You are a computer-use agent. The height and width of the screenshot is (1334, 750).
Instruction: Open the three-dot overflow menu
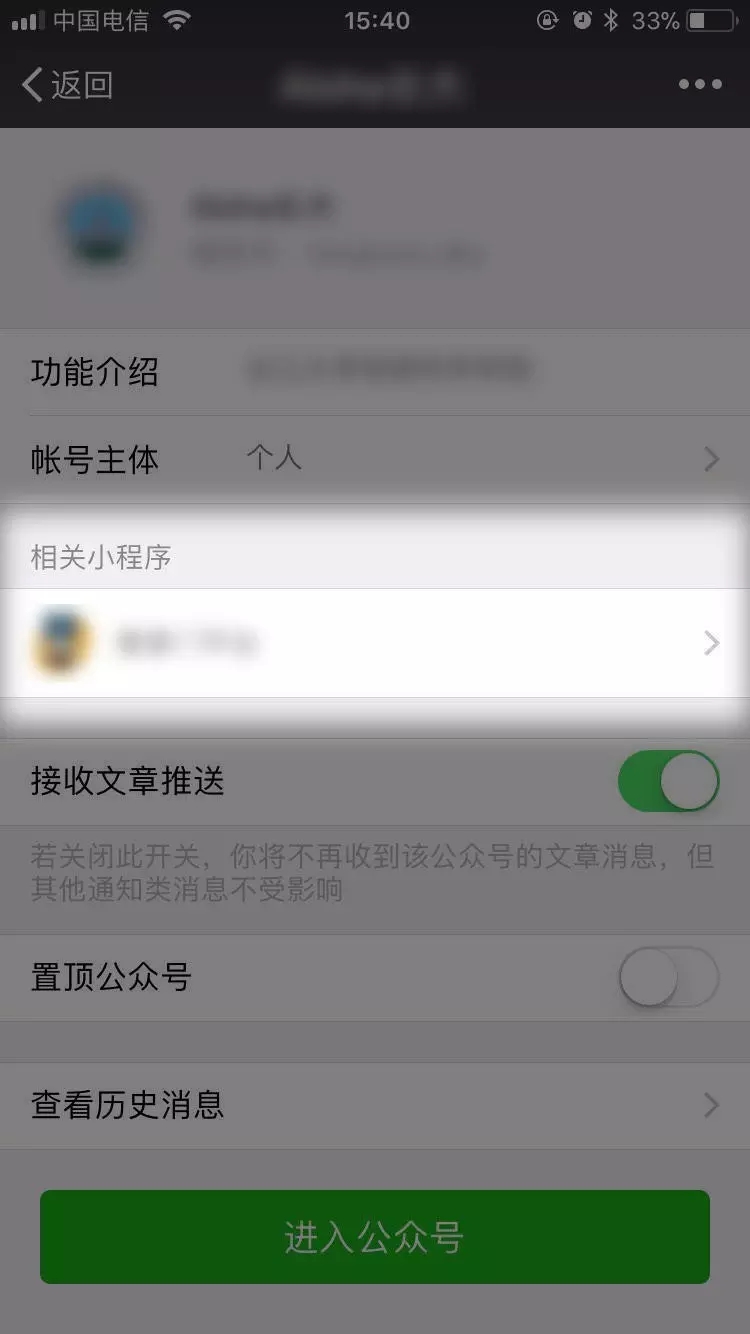[700, 85]
